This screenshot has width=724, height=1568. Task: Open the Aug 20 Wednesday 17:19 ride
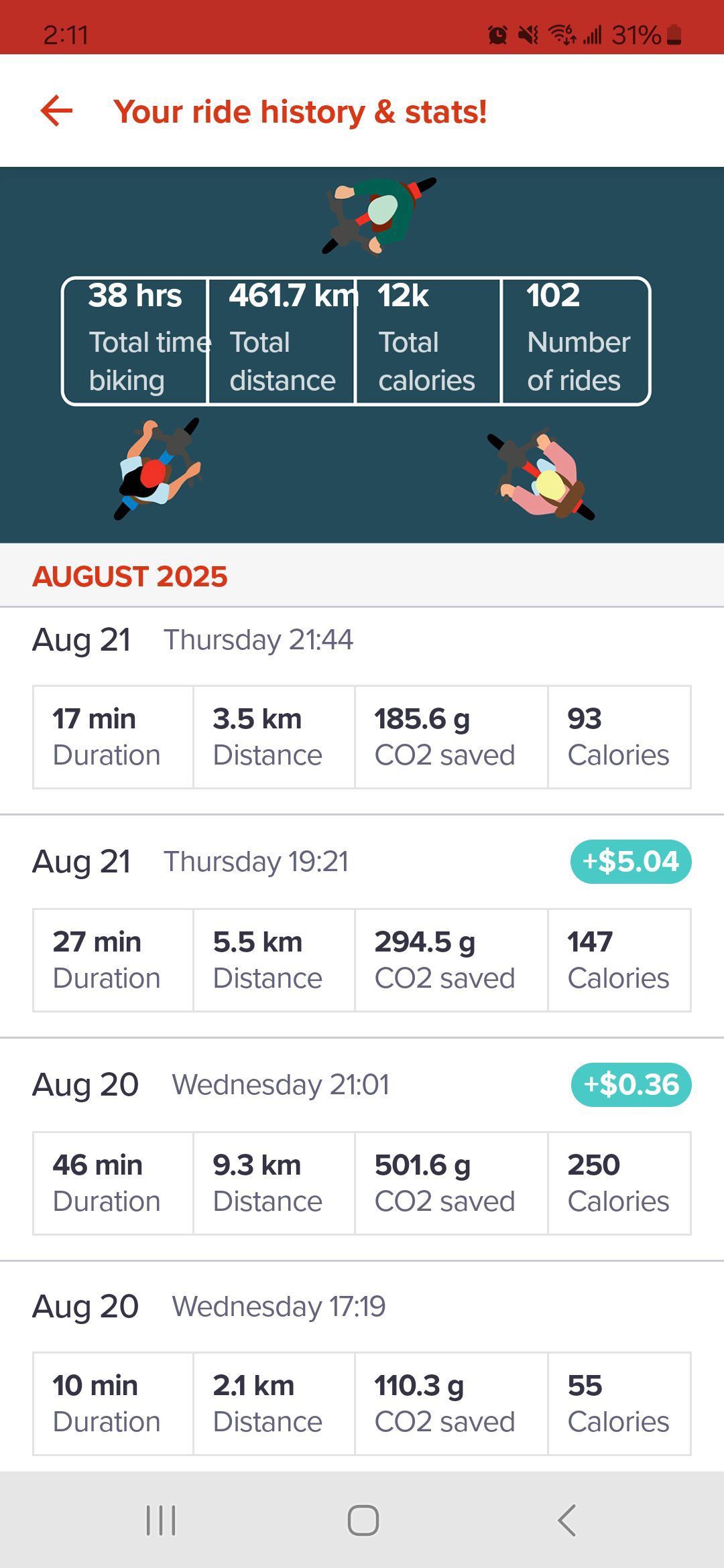click(x=362, y=1367)
